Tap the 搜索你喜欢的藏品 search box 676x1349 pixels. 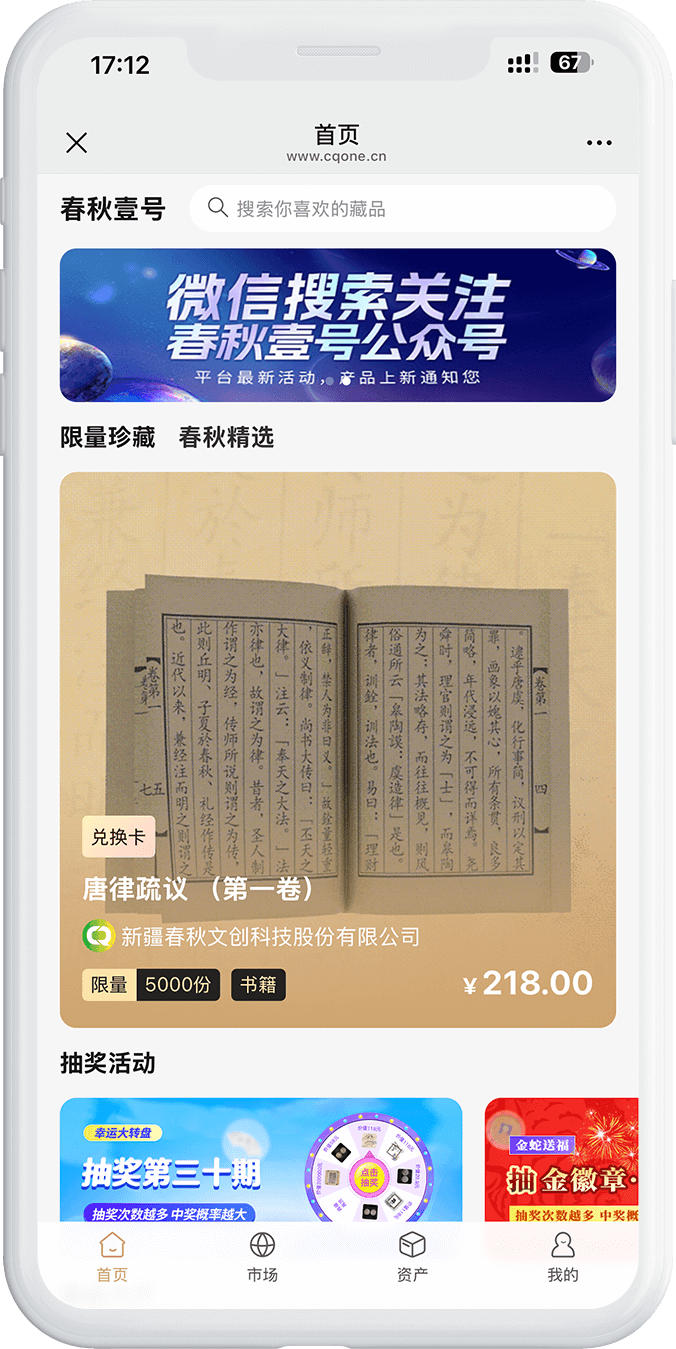tap(402, 208)
